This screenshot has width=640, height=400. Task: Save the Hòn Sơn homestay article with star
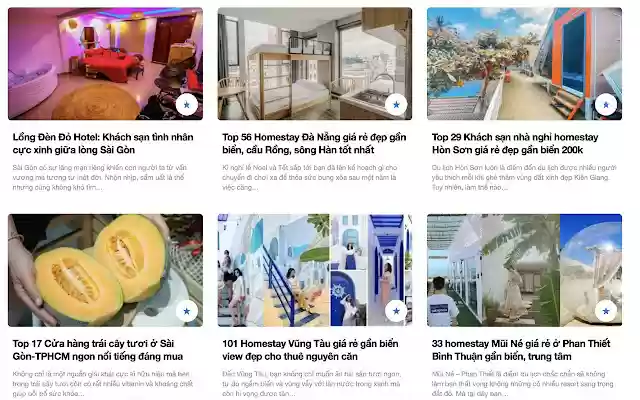(605, 104)
